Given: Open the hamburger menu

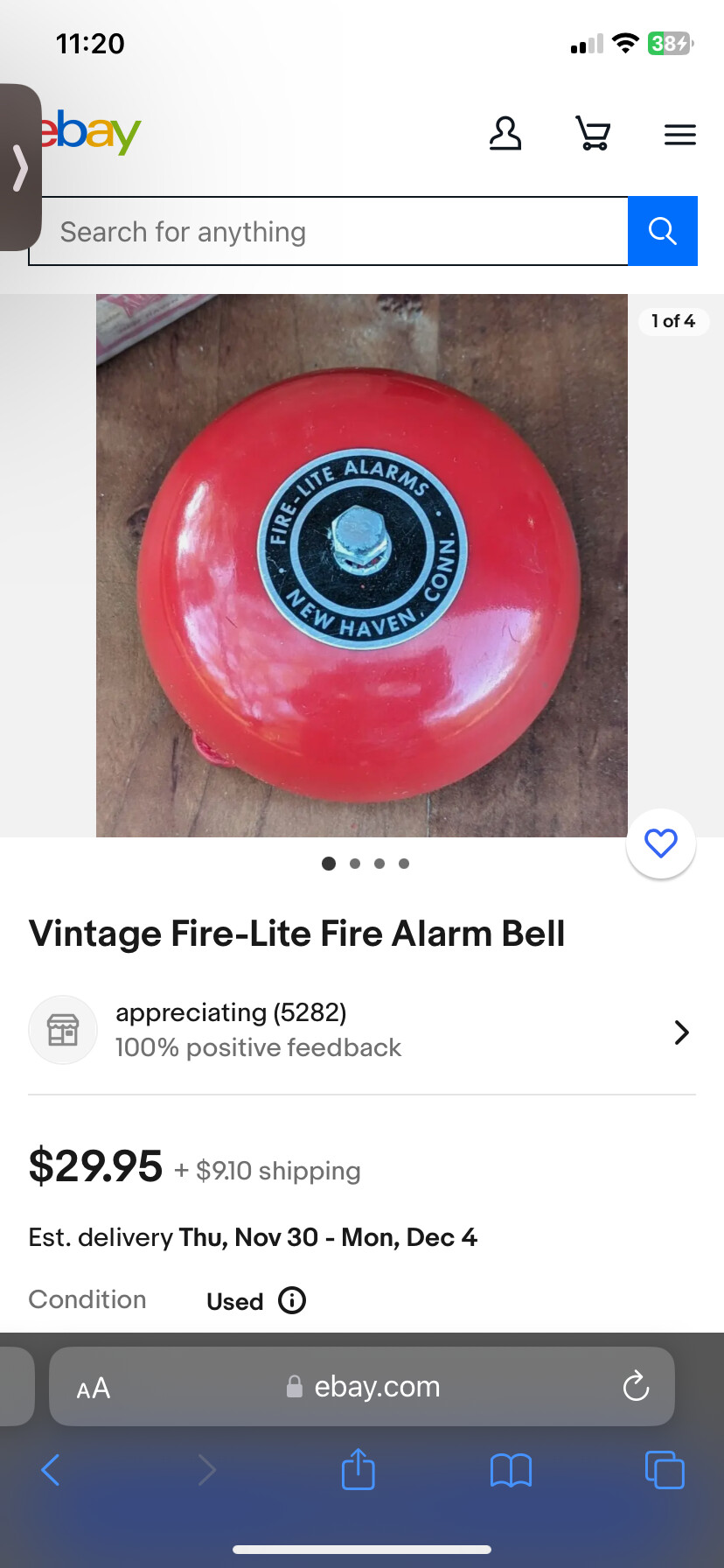Looking at the screenshot, I should tap(679, 135).
